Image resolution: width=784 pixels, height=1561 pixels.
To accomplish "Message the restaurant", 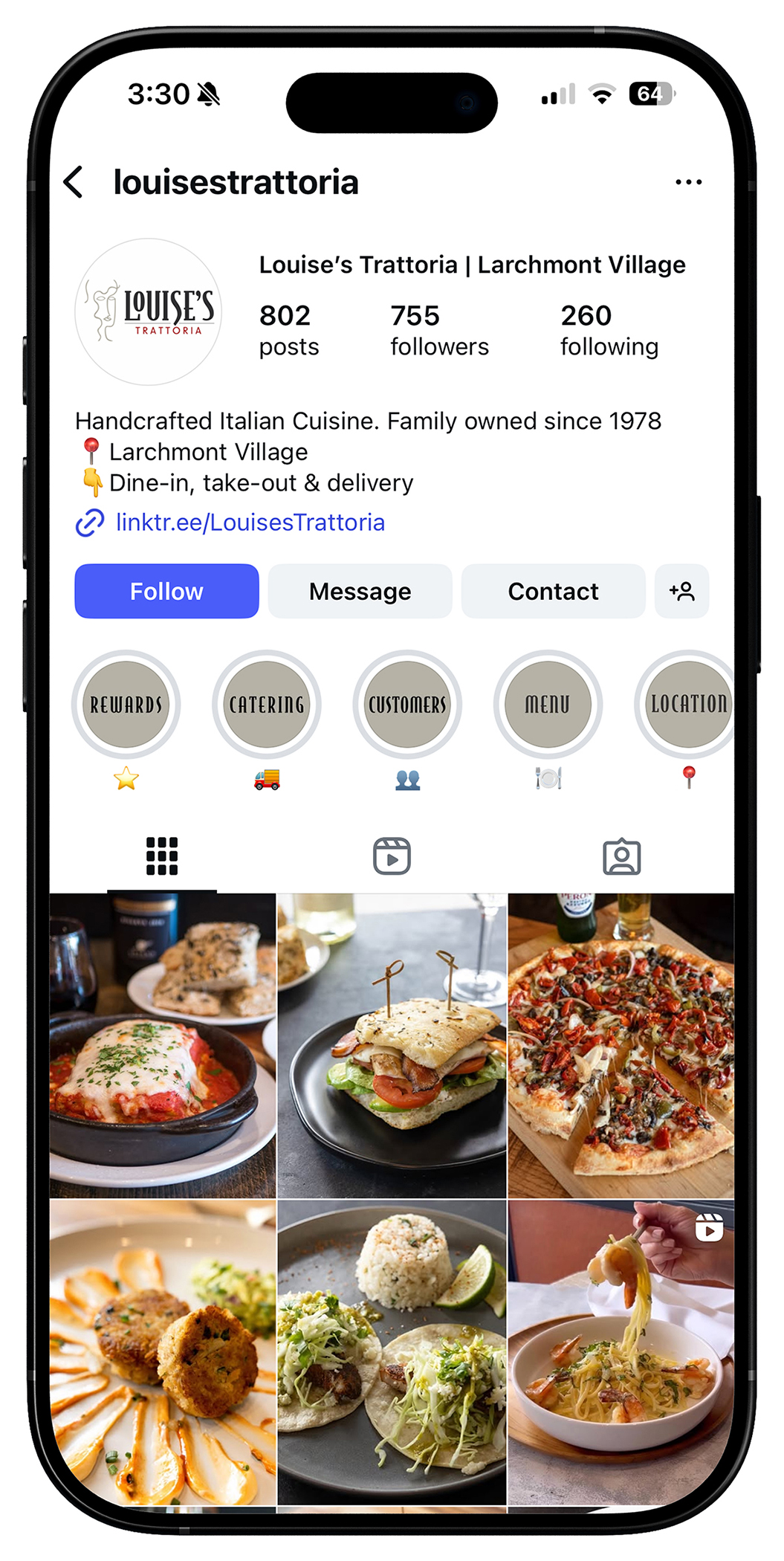I will point(360,591).
